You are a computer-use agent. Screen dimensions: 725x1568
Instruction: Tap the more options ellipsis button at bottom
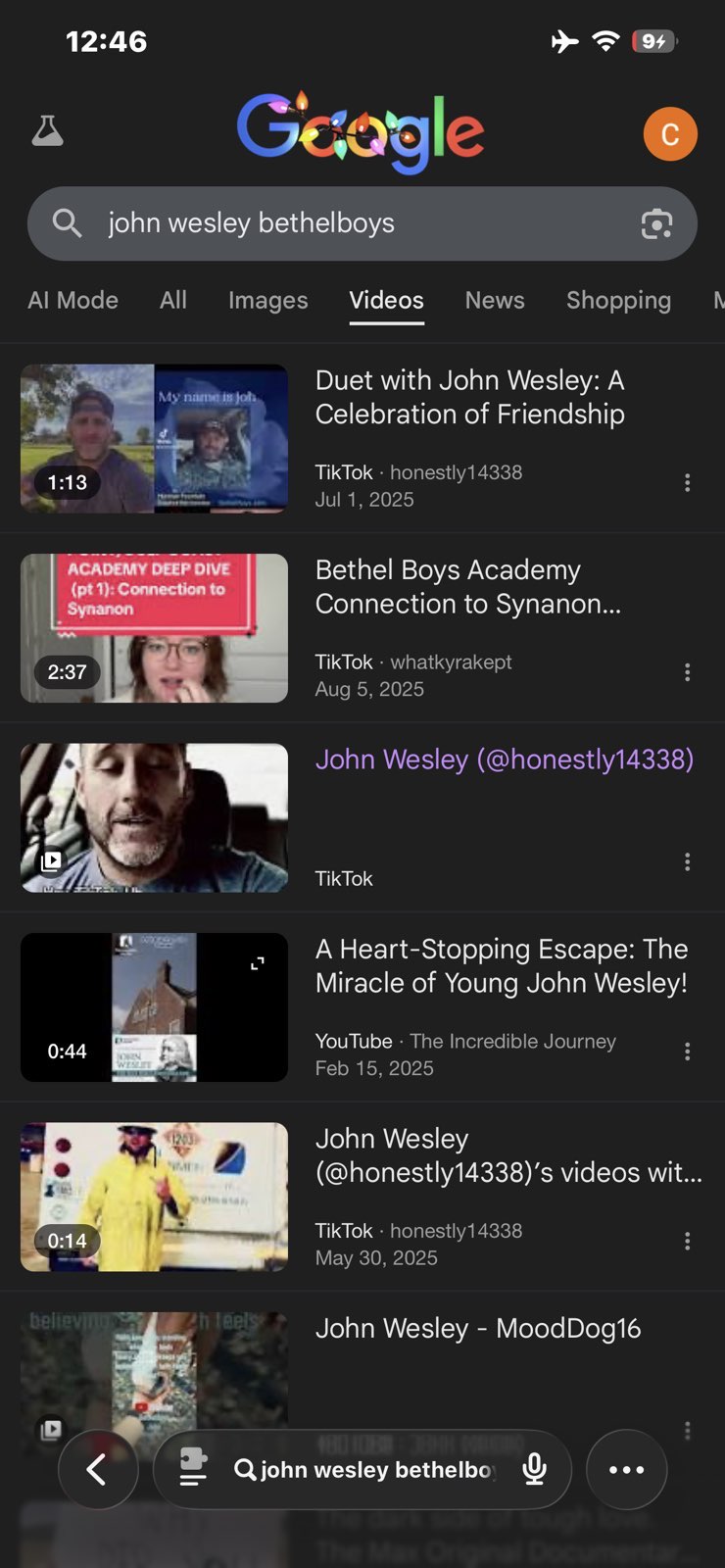click(626, 1469)
